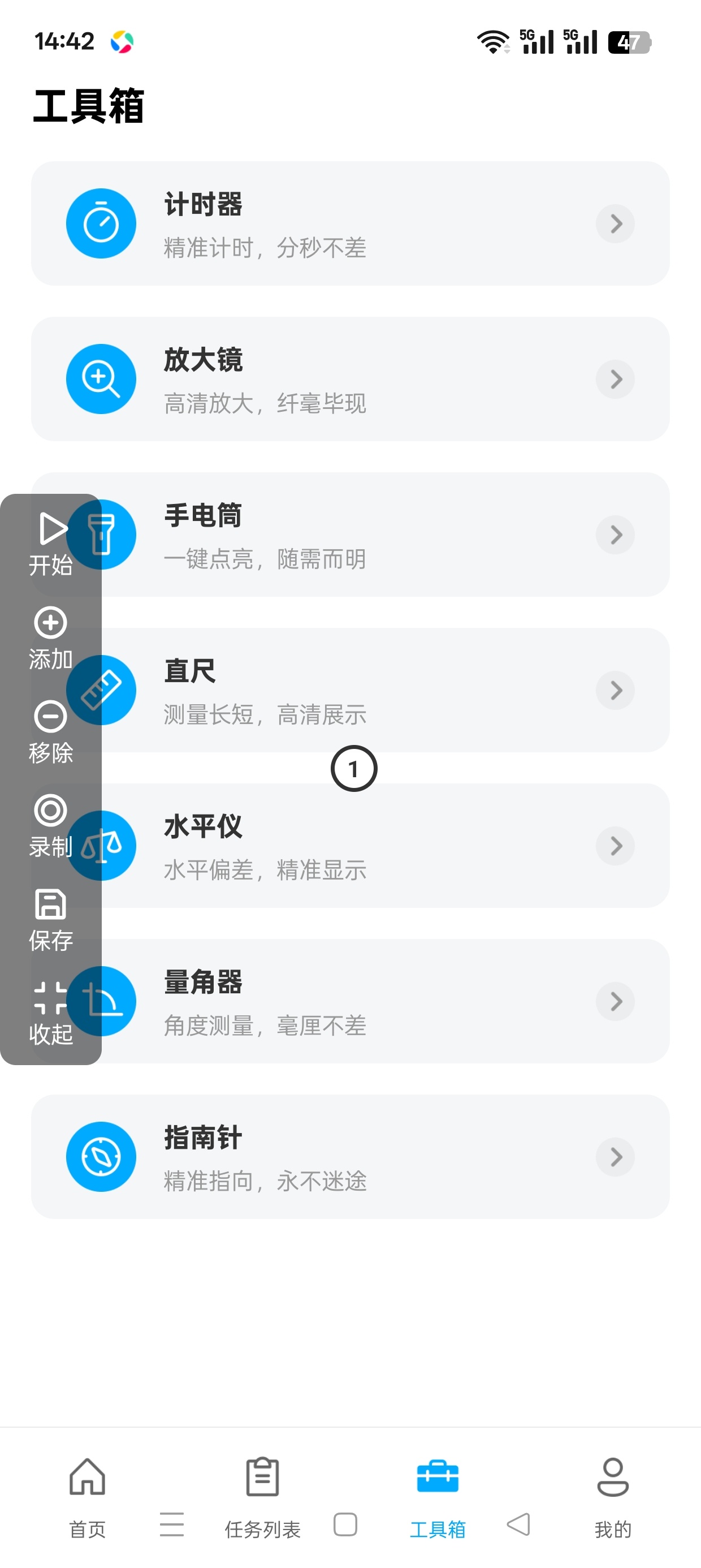Open the 手电筒 flashlight tool

pyautogui.click(x=350, y=535)
